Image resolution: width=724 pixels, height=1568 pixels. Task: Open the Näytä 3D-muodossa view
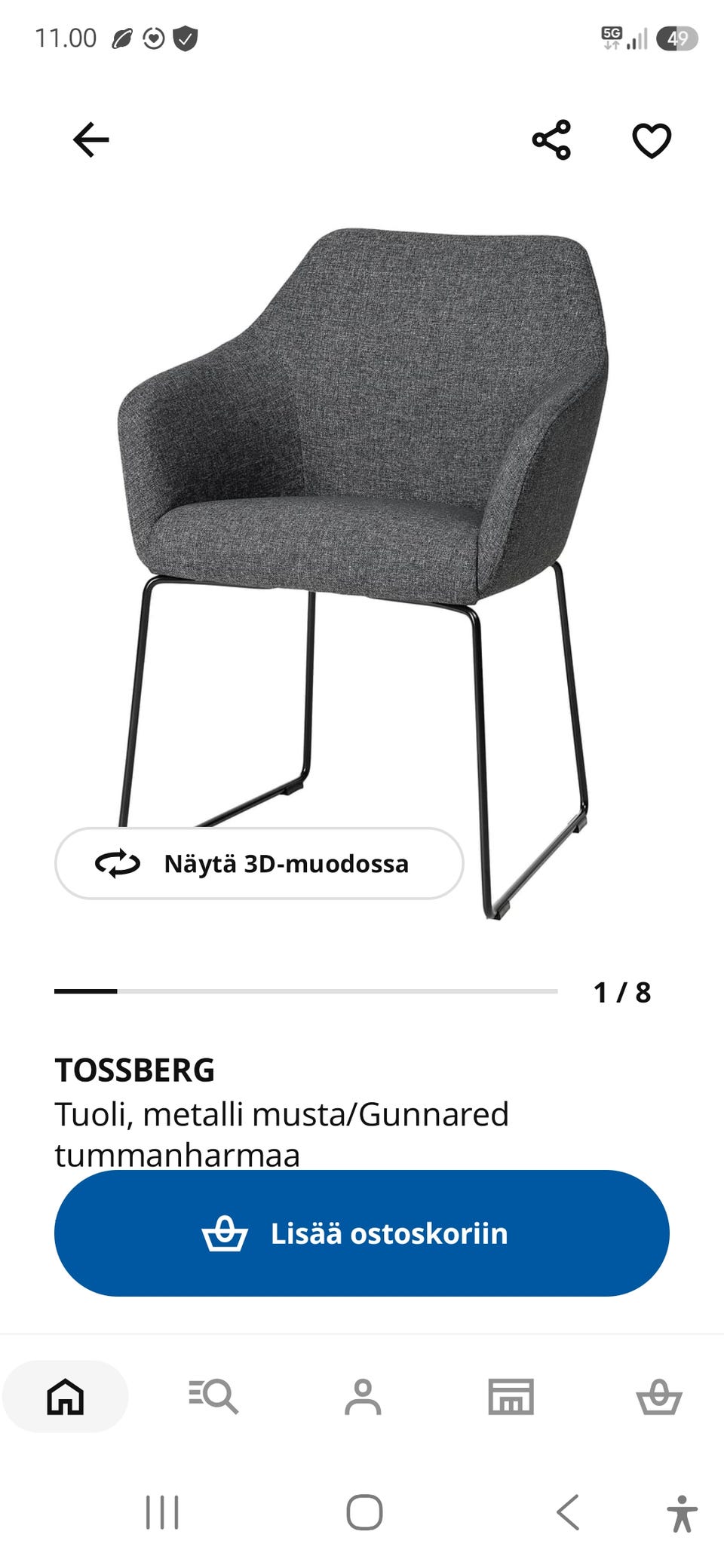tap(259, 863)
